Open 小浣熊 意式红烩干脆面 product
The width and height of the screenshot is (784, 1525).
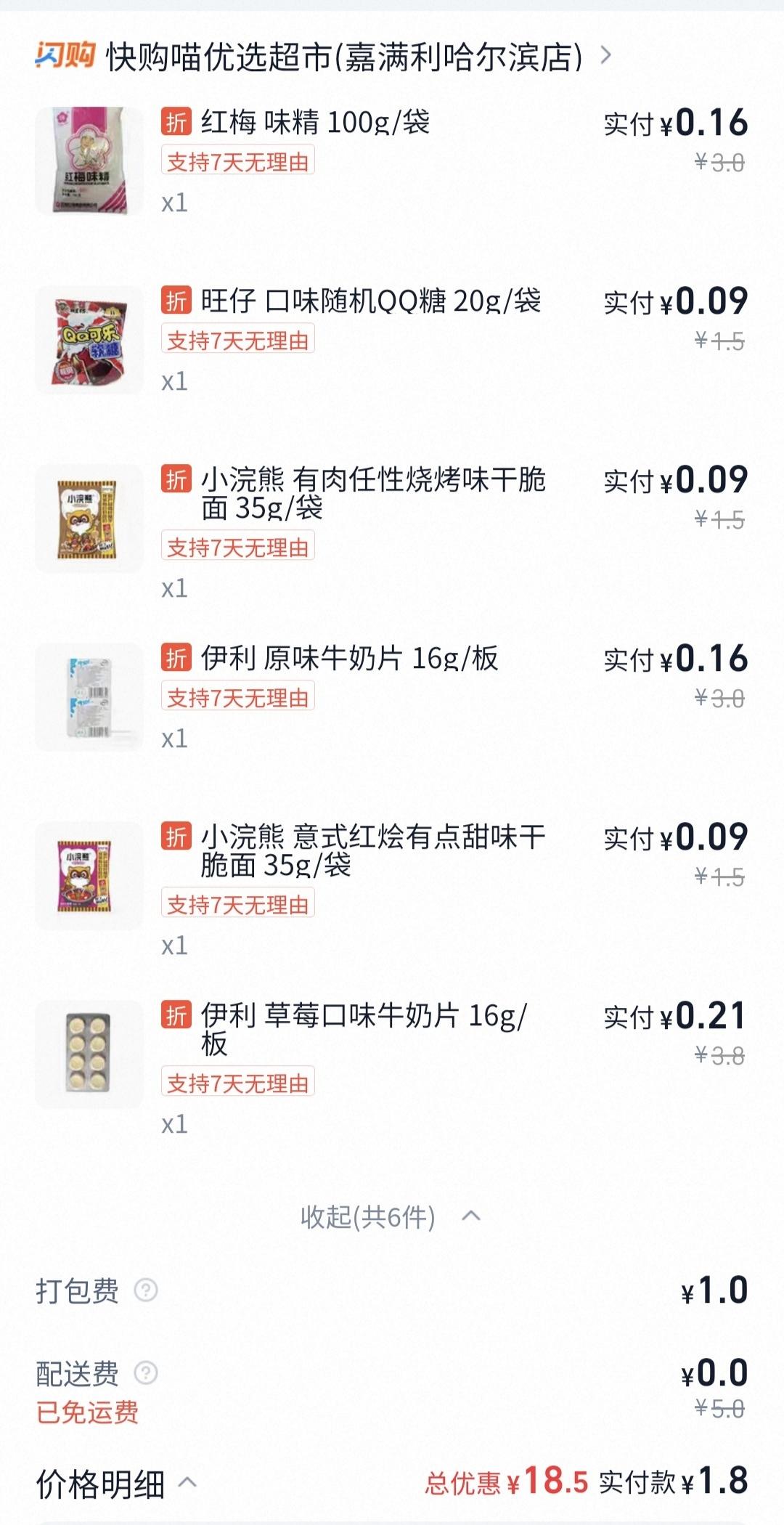click(373, 850)
